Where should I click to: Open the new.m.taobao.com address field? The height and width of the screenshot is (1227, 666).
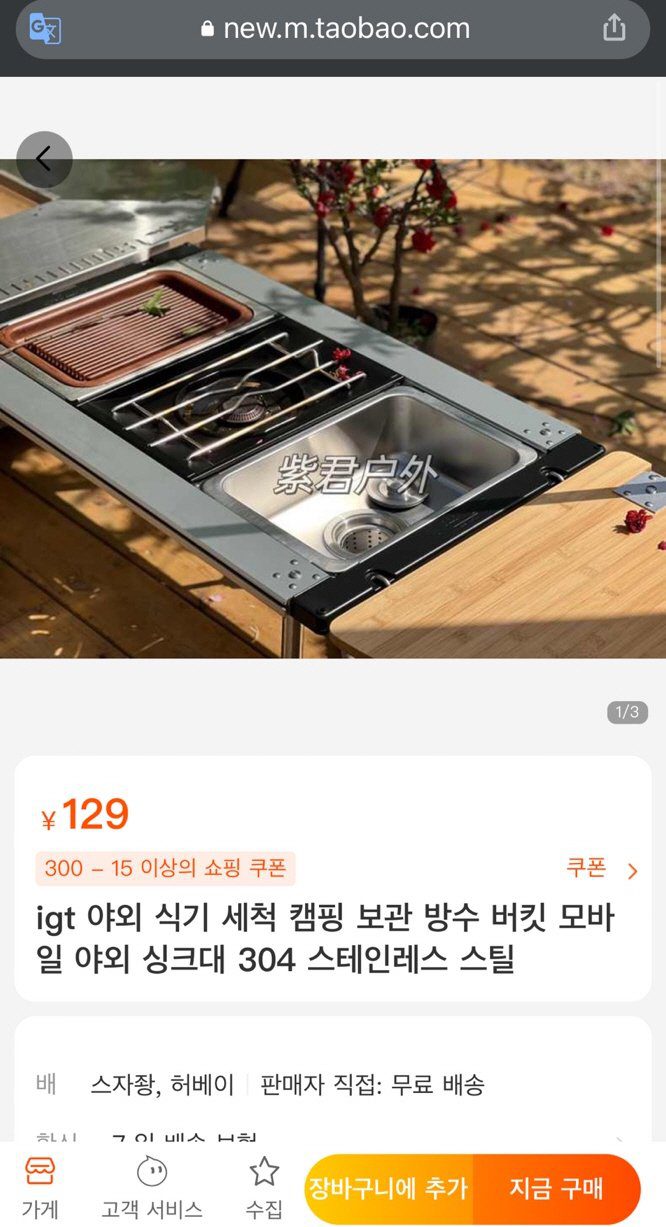[335, 29]
